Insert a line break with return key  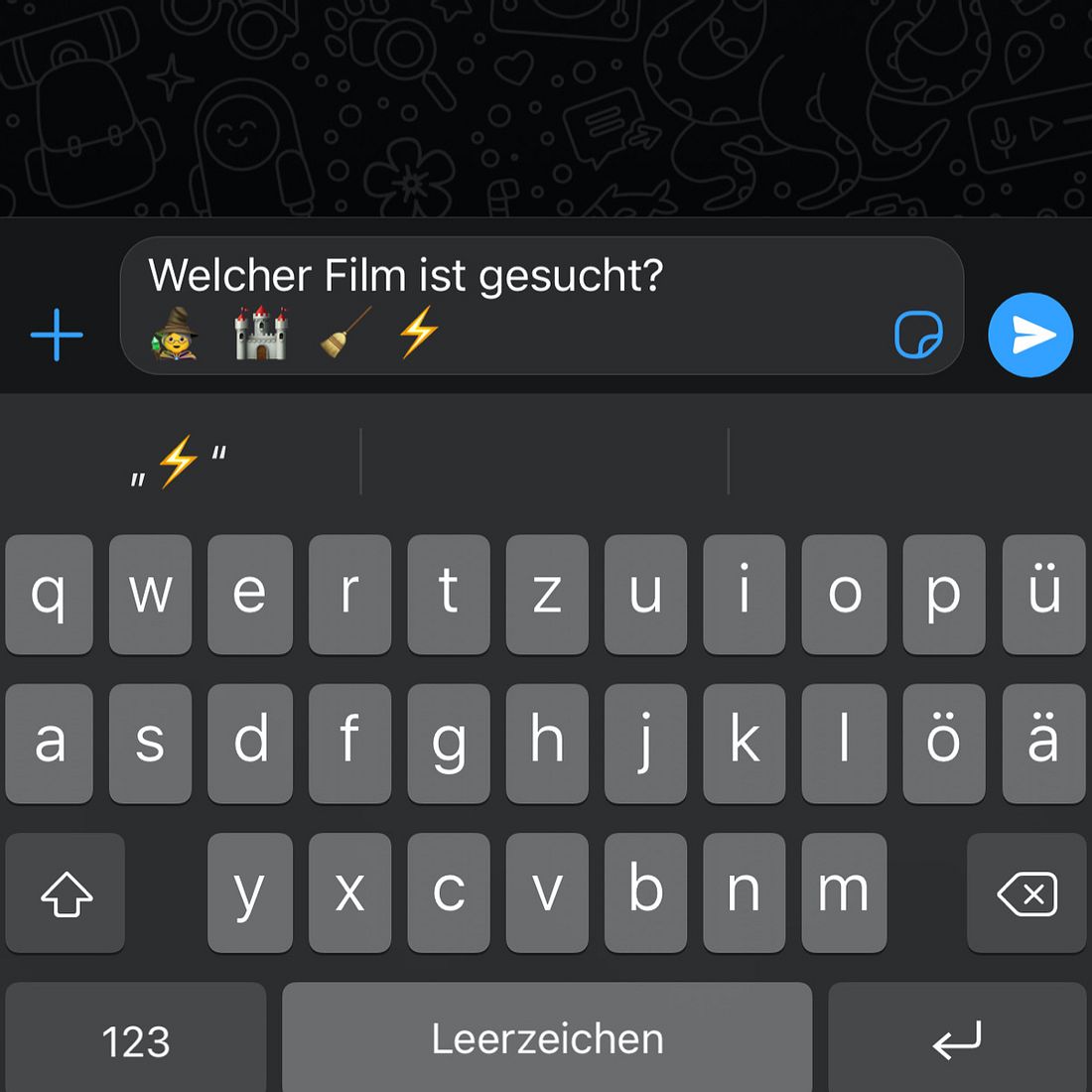(x=957, y=1040)
